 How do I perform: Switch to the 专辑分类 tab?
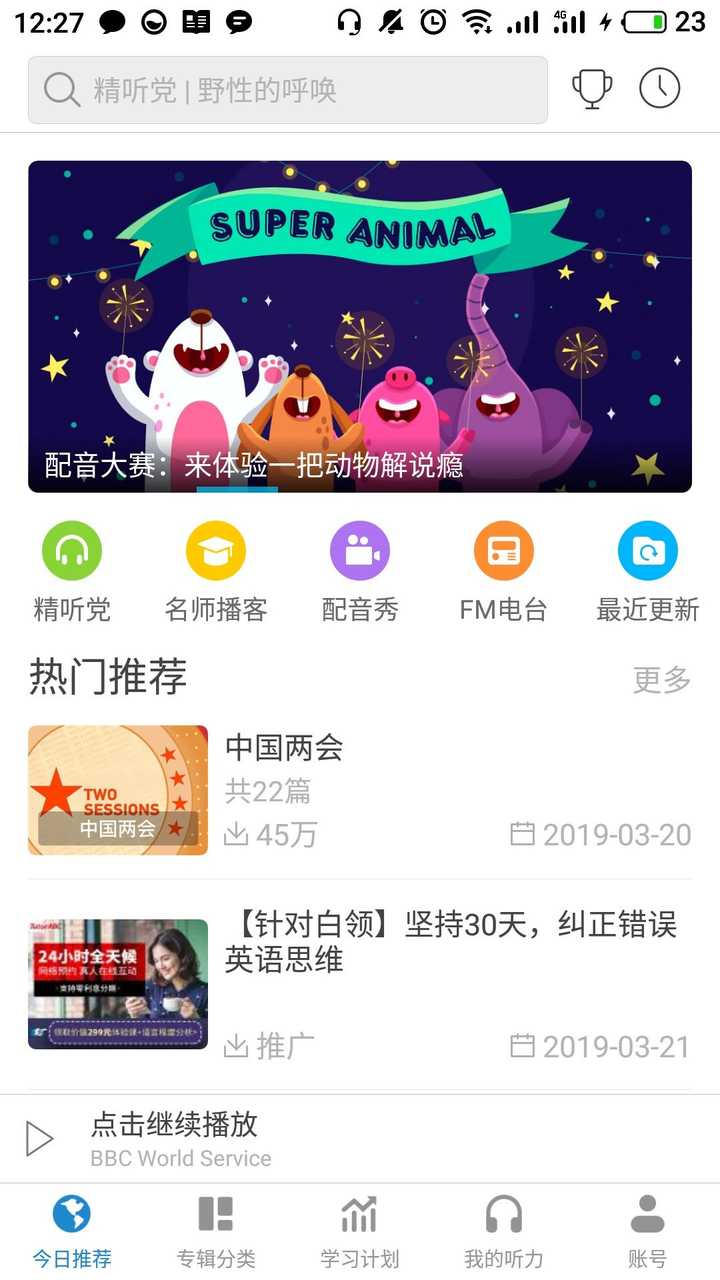[x=216, y=1230]
